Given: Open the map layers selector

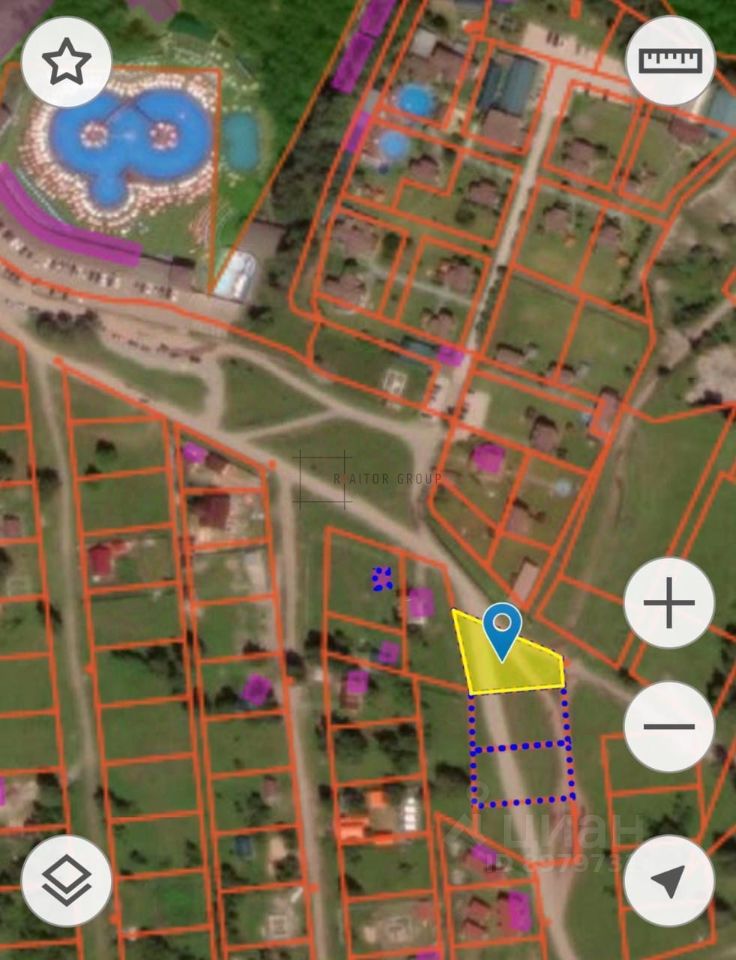Looking at the screenshot, I should [66, 880].
